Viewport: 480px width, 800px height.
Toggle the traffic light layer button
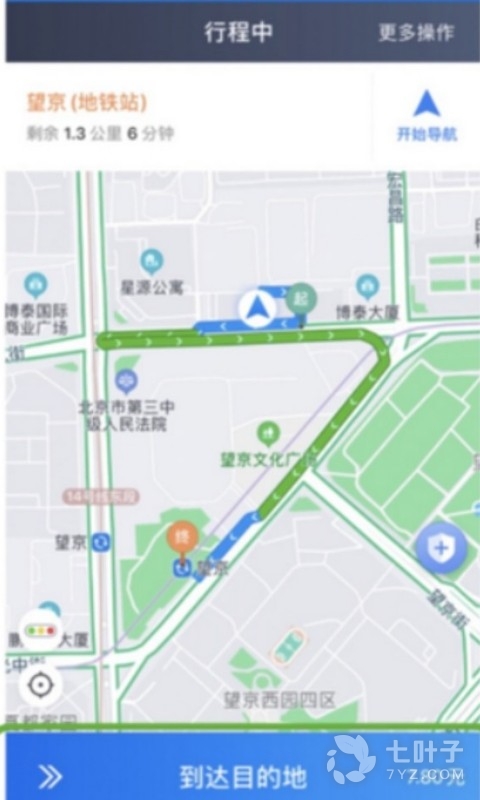[41, 631]
